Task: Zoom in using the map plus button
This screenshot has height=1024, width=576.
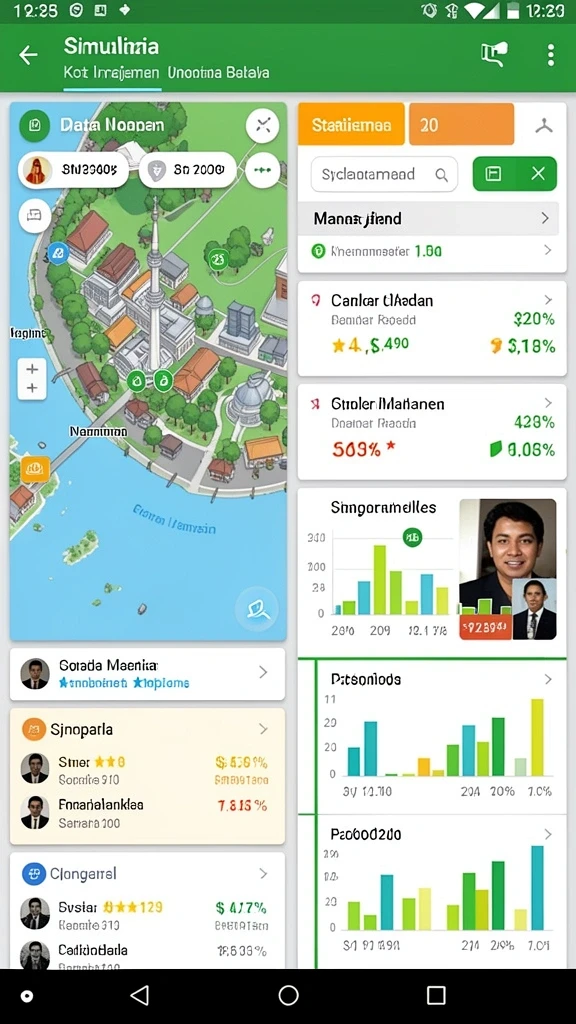Action: (x=31, y=369)
